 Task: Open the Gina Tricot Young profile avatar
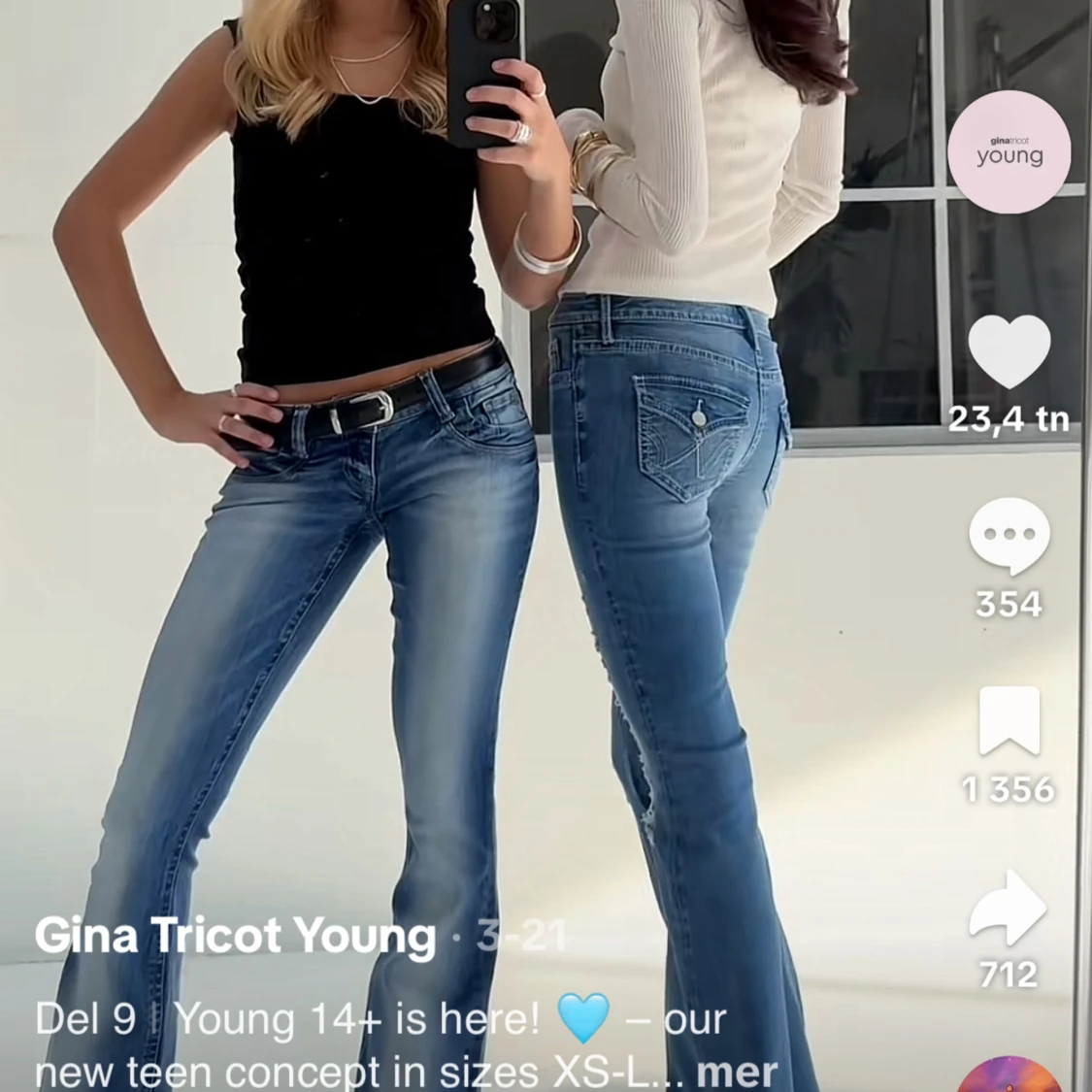pos(1009,151)
